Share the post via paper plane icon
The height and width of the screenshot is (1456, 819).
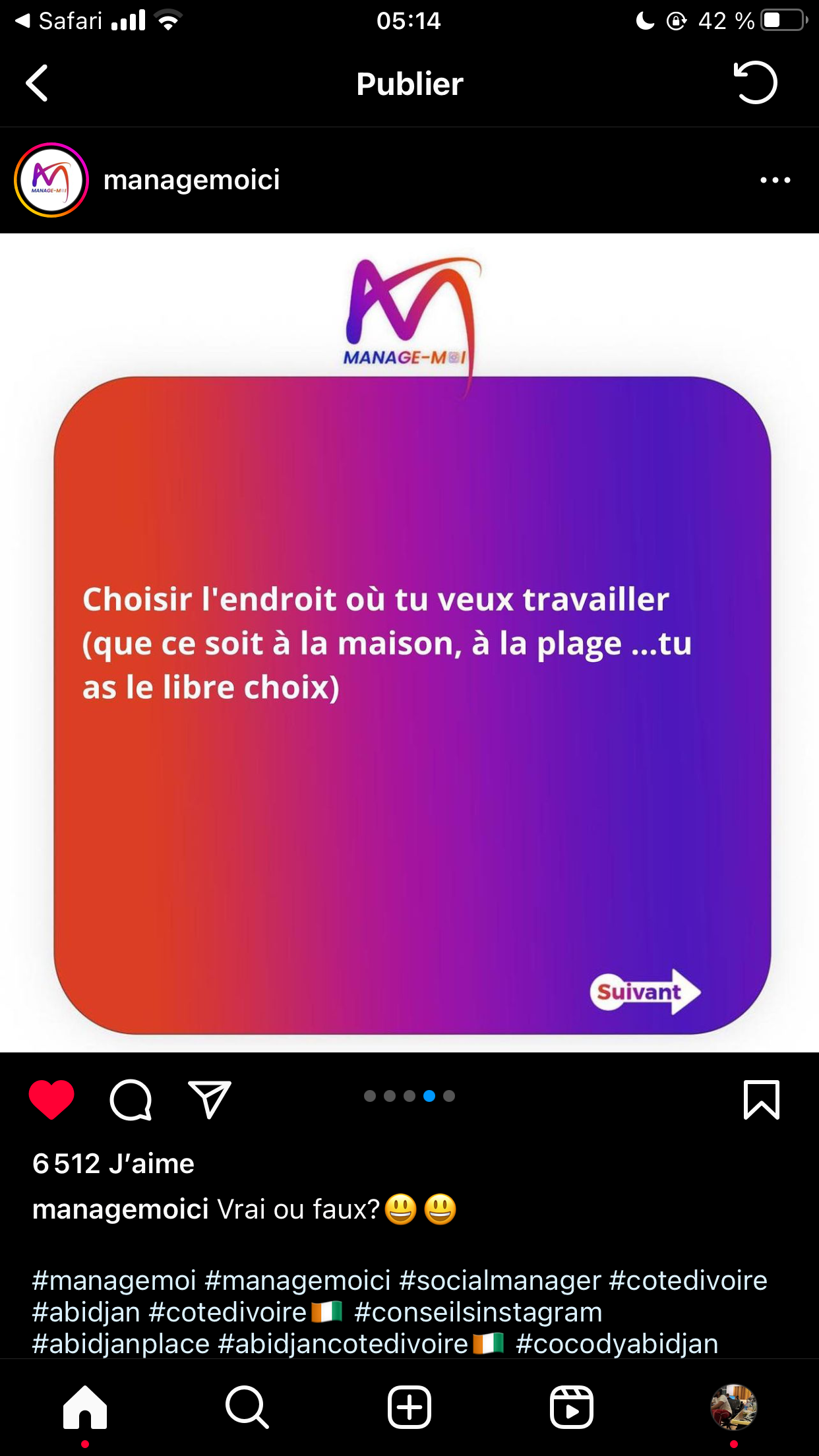tap(210, 1099)
